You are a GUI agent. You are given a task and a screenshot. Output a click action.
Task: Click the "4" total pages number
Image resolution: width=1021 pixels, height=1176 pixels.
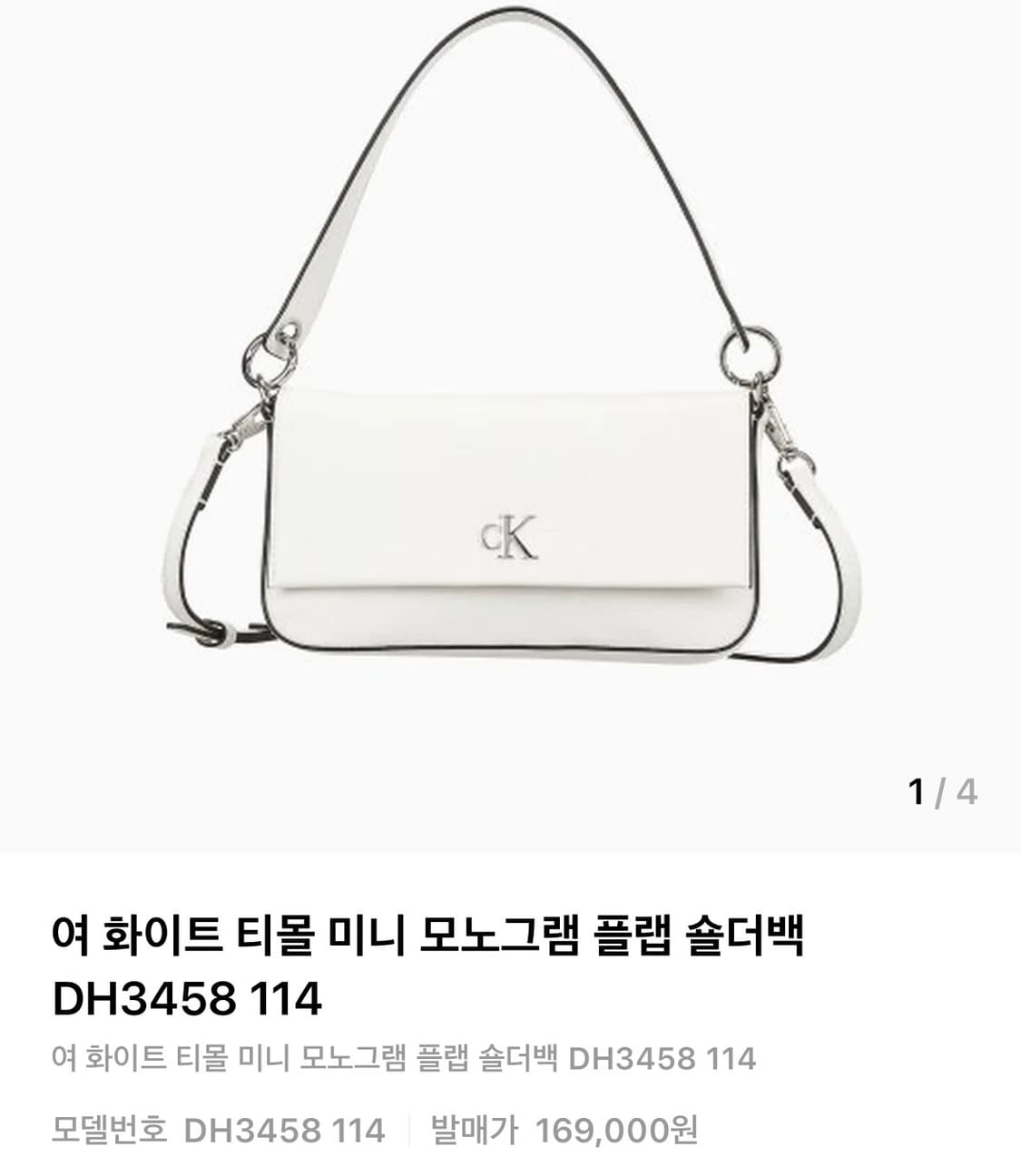(x=966, y=792)
